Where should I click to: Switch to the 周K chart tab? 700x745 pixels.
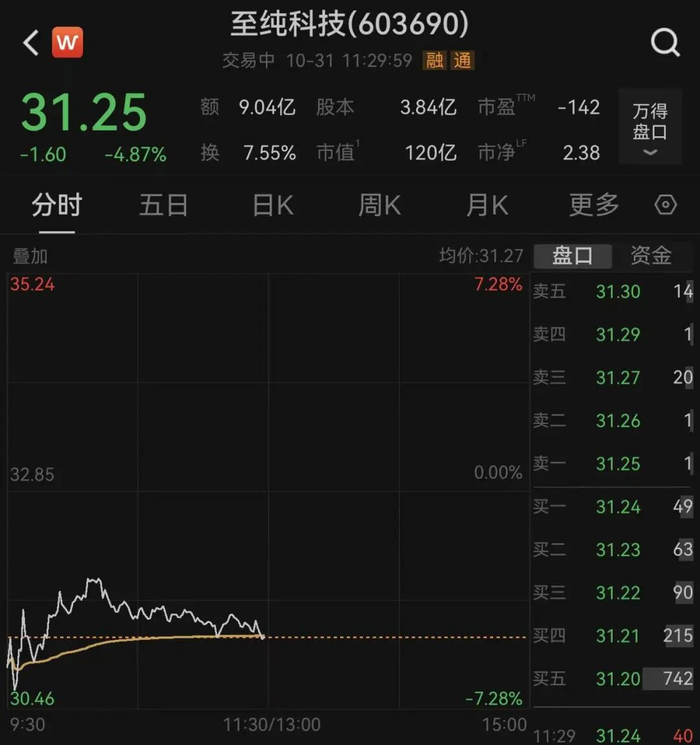[x=380, y=206]
